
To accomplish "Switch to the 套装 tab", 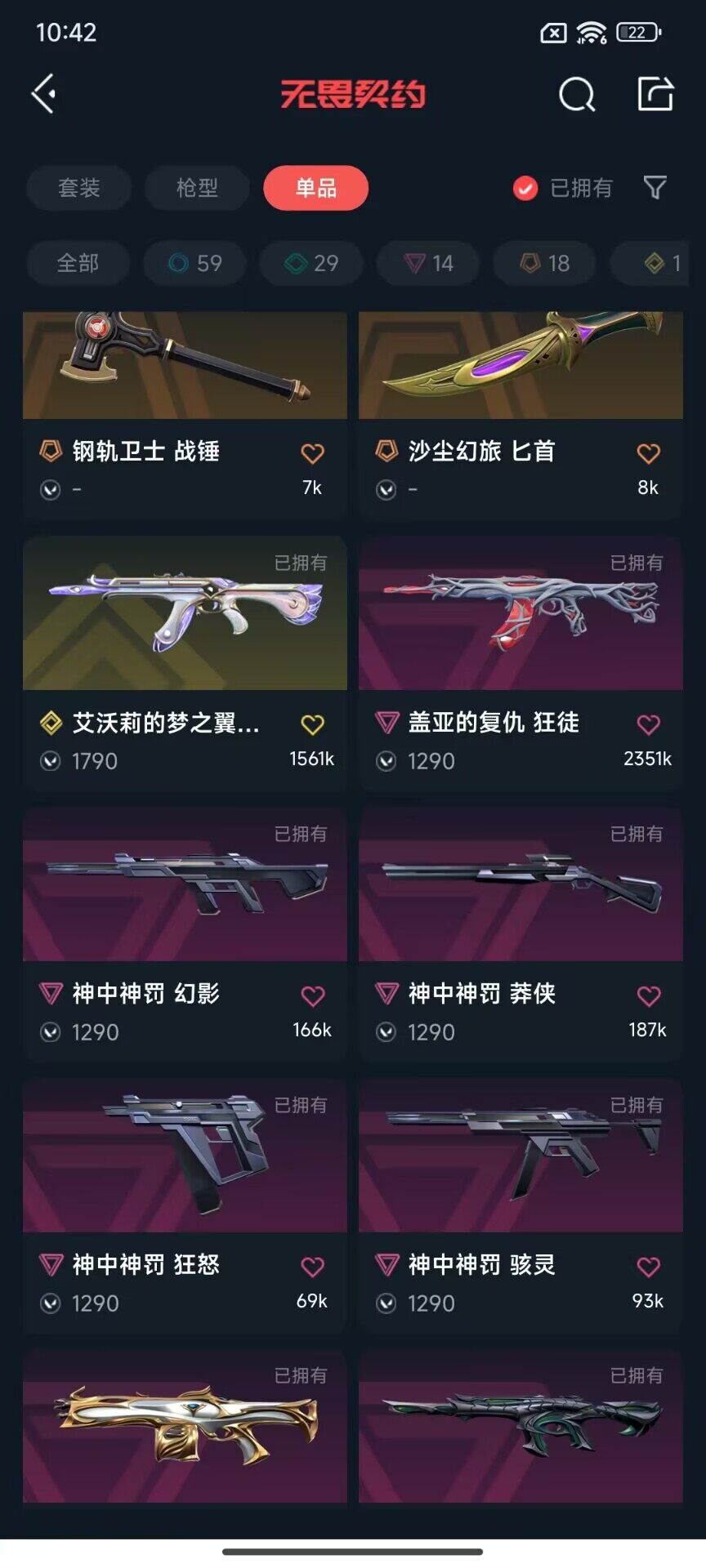I will (78, 188).
